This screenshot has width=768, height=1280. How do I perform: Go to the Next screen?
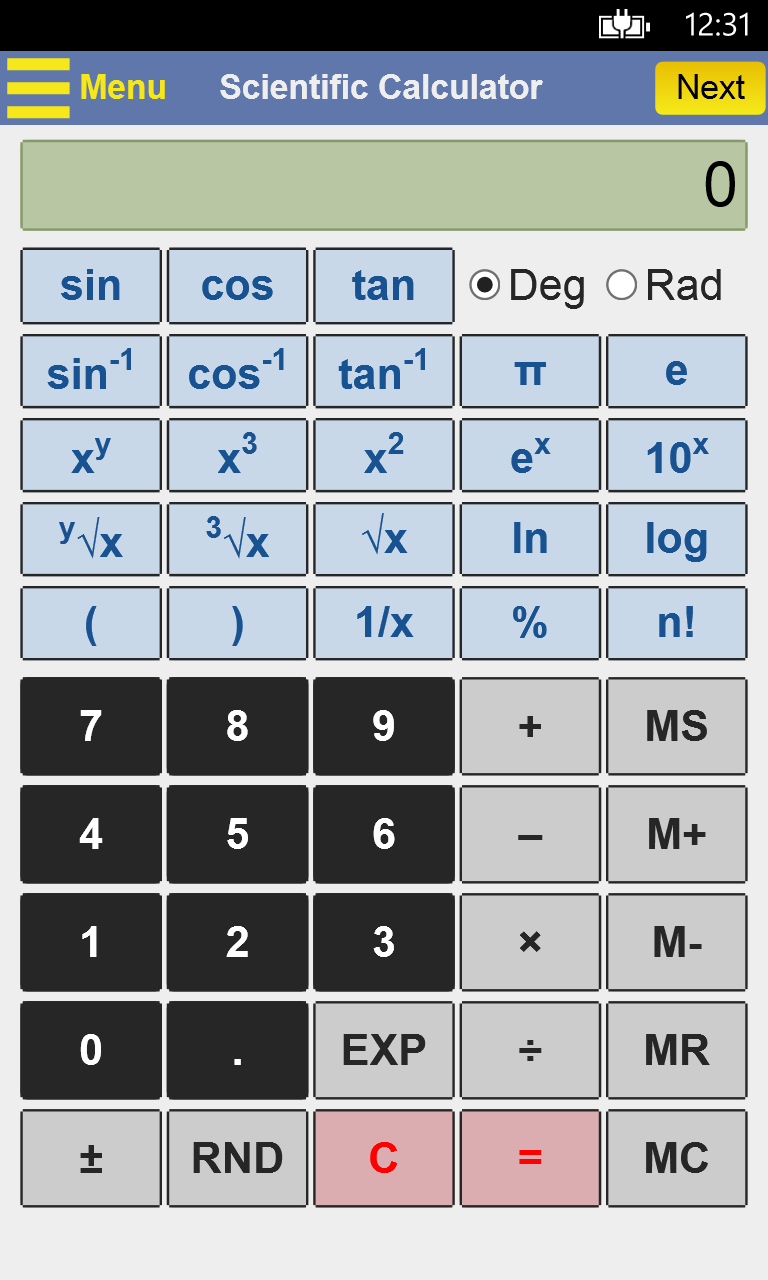710,88
